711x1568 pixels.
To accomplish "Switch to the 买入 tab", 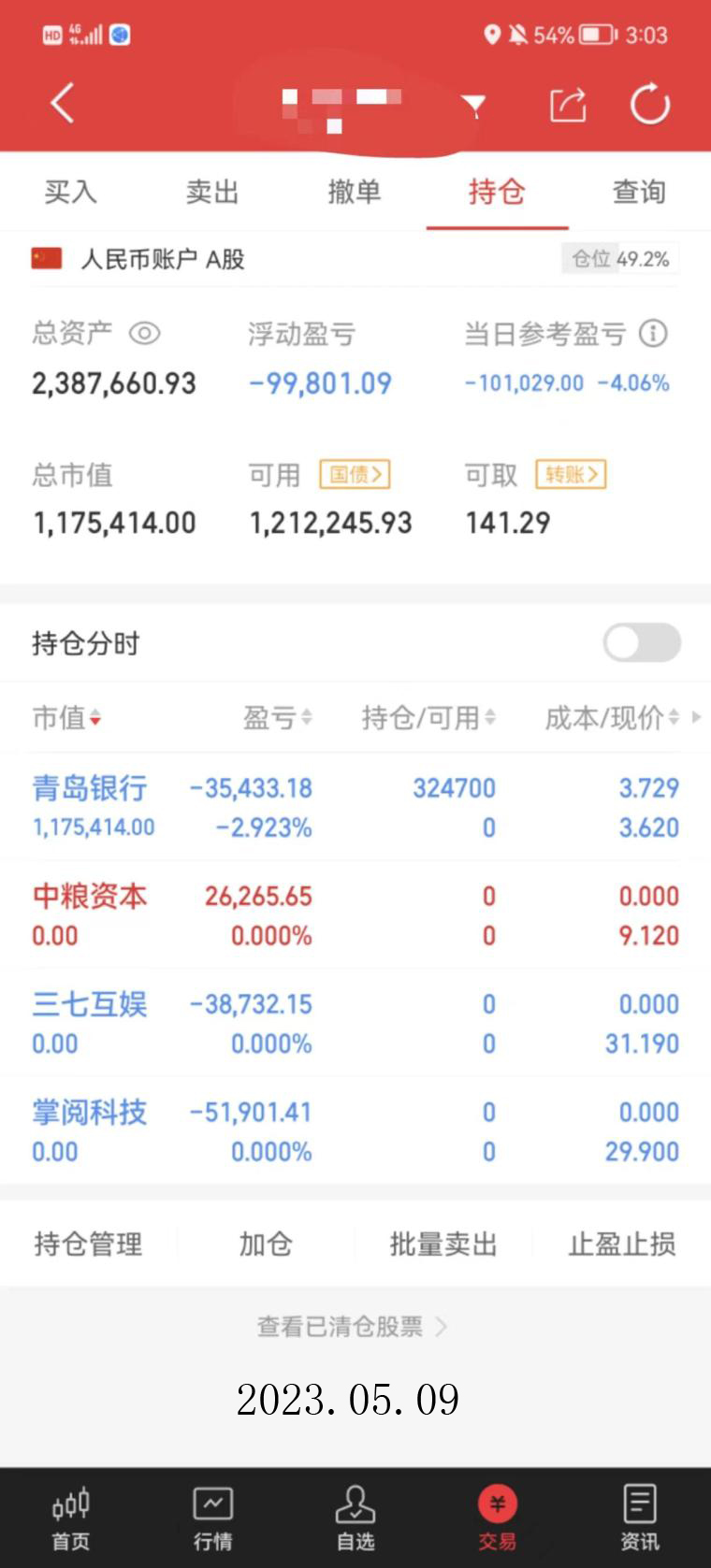I will (x=71, y=192).
